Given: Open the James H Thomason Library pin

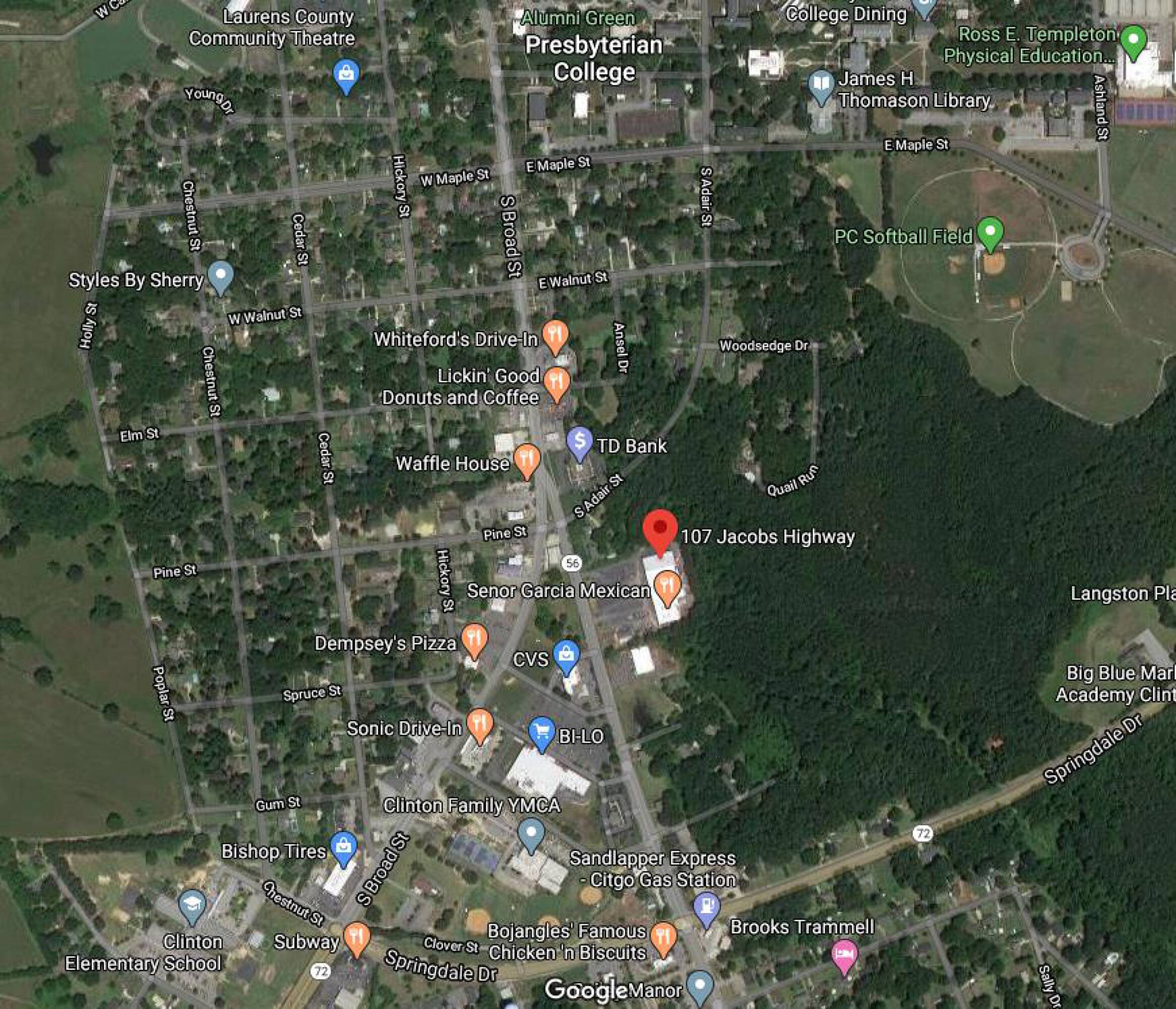Looking at the screenshot, I should click(x=820, y=86).
